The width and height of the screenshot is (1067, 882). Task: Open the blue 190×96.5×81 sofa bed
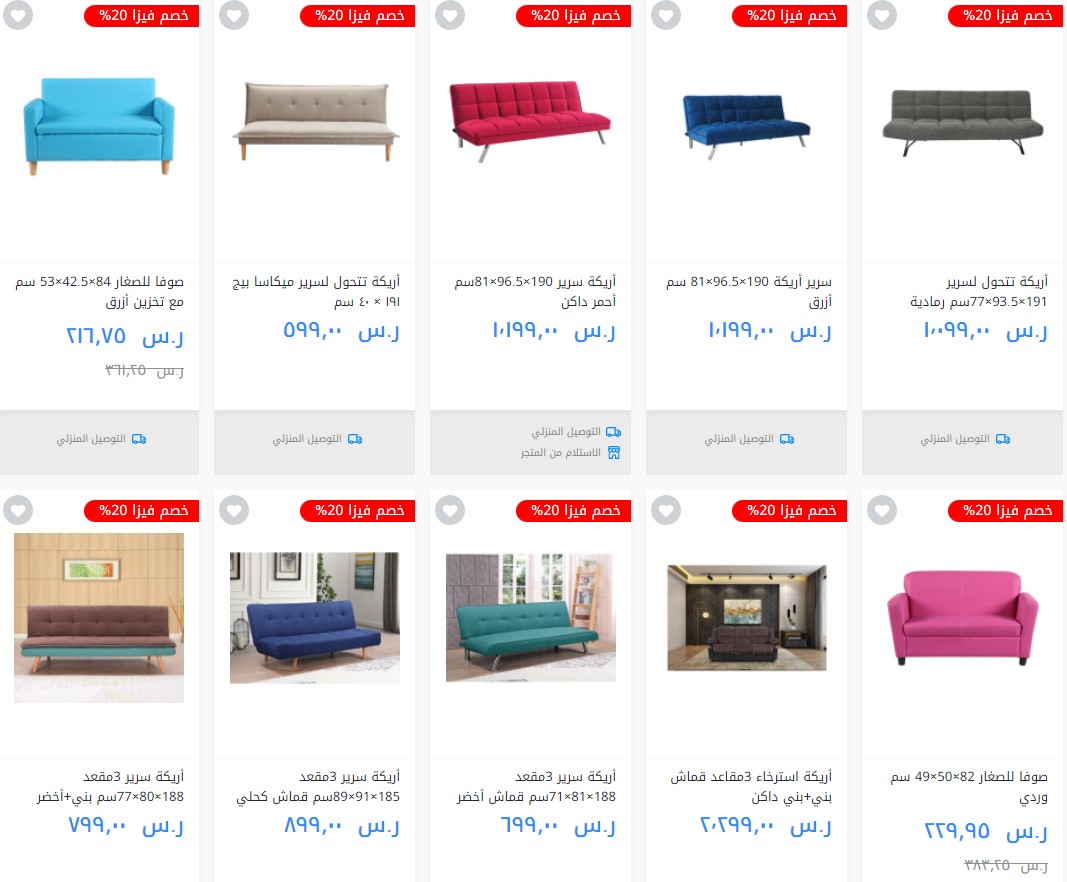point(746,123)
